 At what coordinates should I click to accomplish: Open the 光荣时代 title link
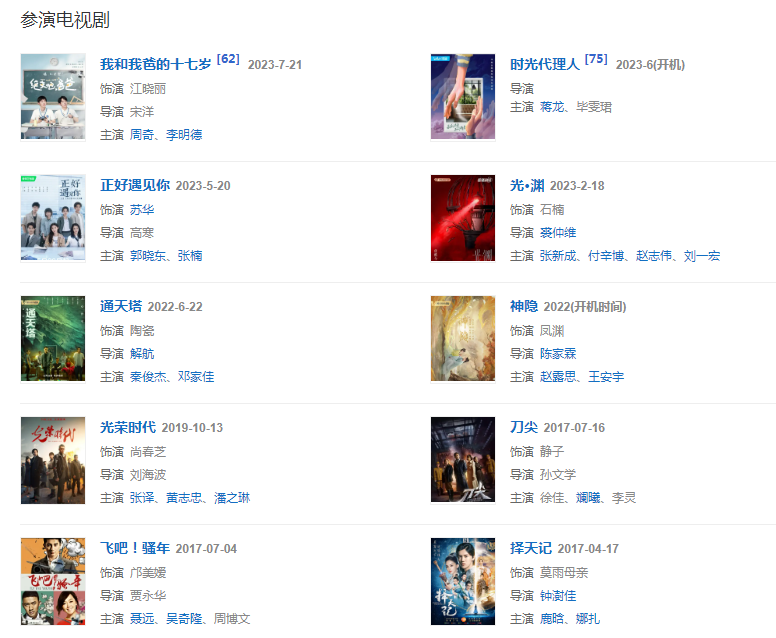pyautogui.click(x=127, y=427)
